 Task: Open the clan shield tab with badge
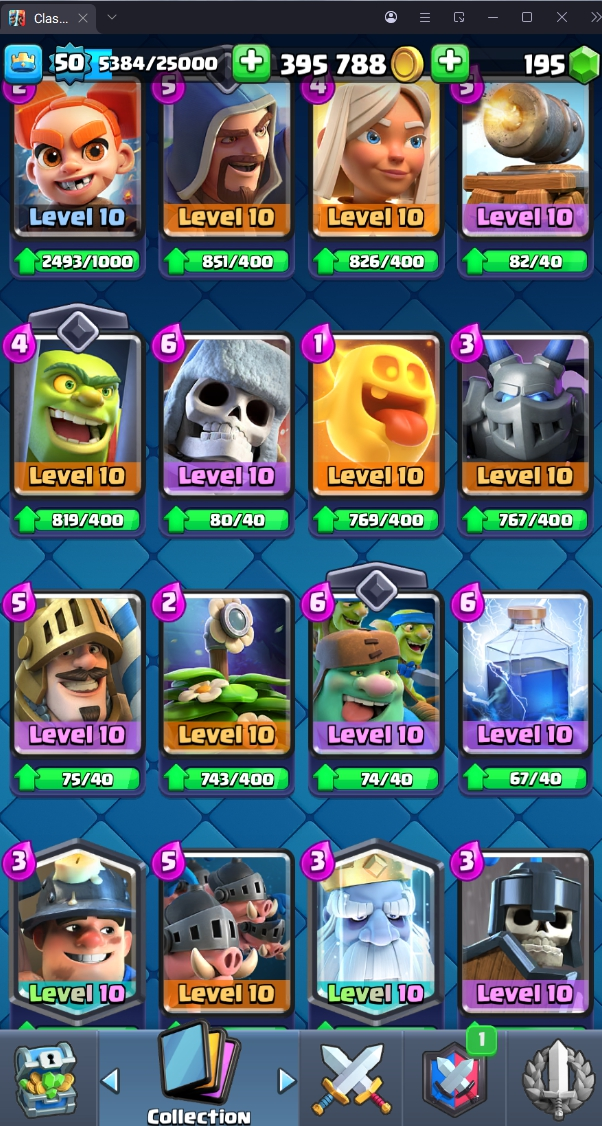(455, 1078)
